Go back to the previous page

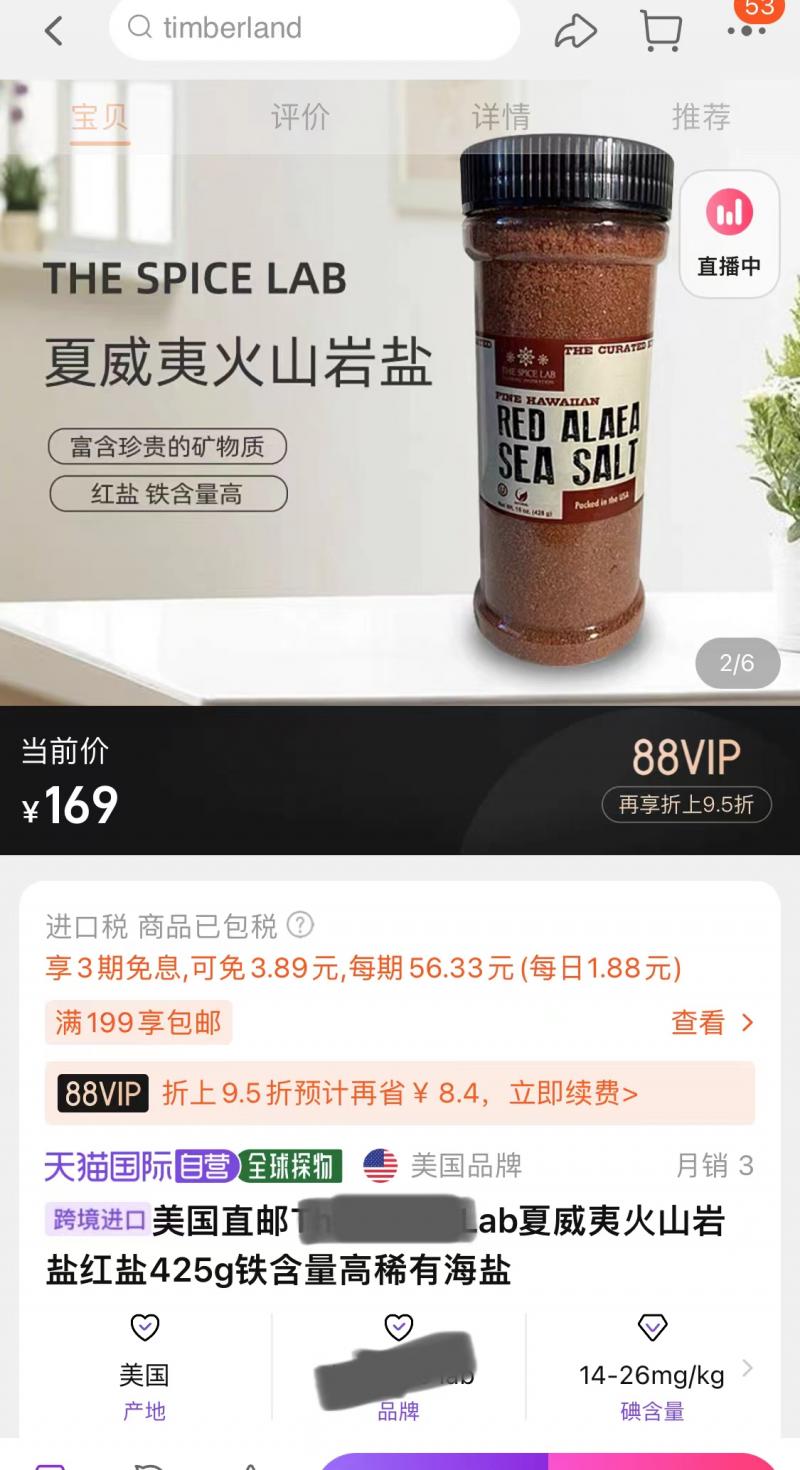coord(54,31)
